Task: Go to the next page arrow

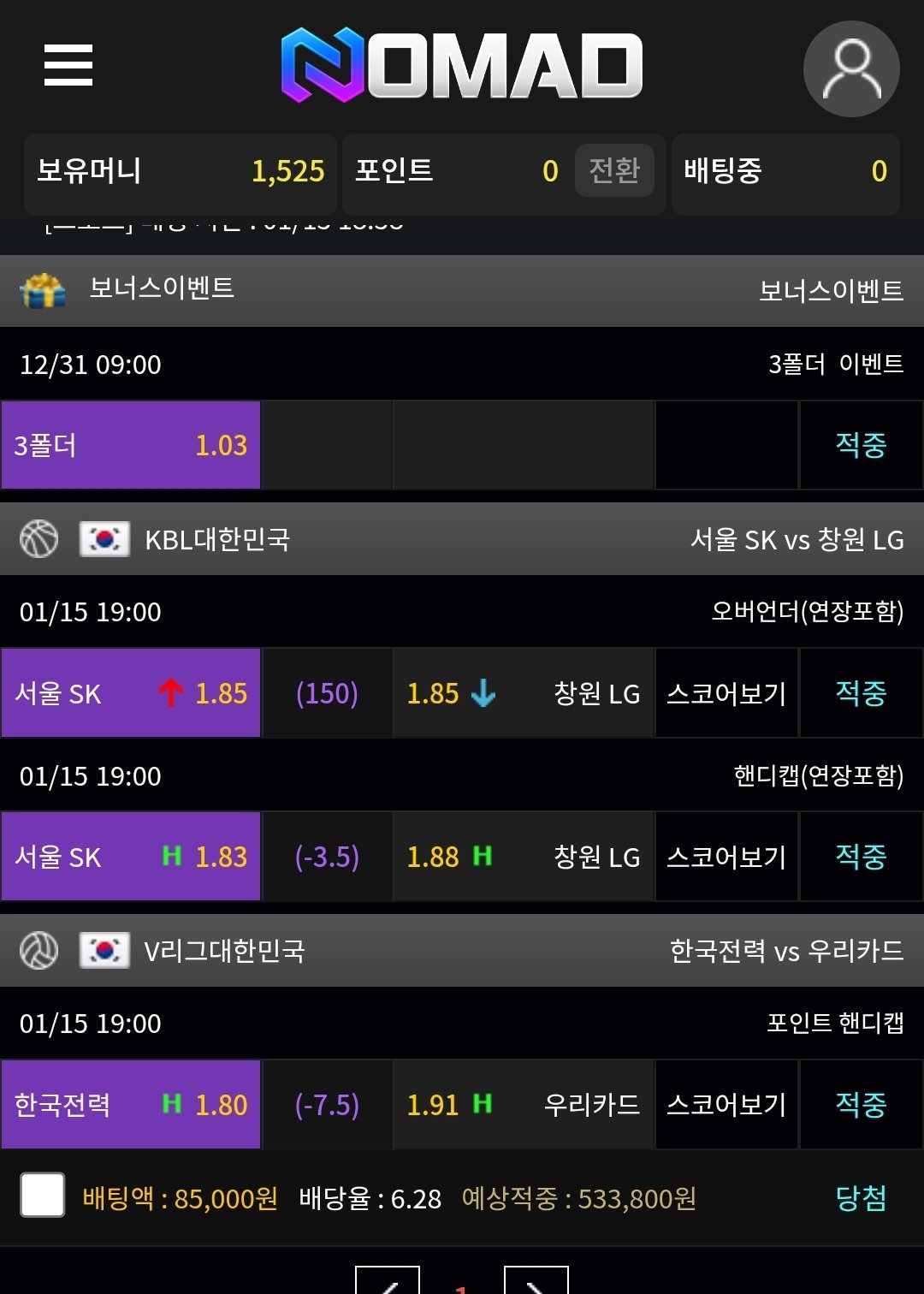Action: pyautogui.click(x=536, y=1282)
